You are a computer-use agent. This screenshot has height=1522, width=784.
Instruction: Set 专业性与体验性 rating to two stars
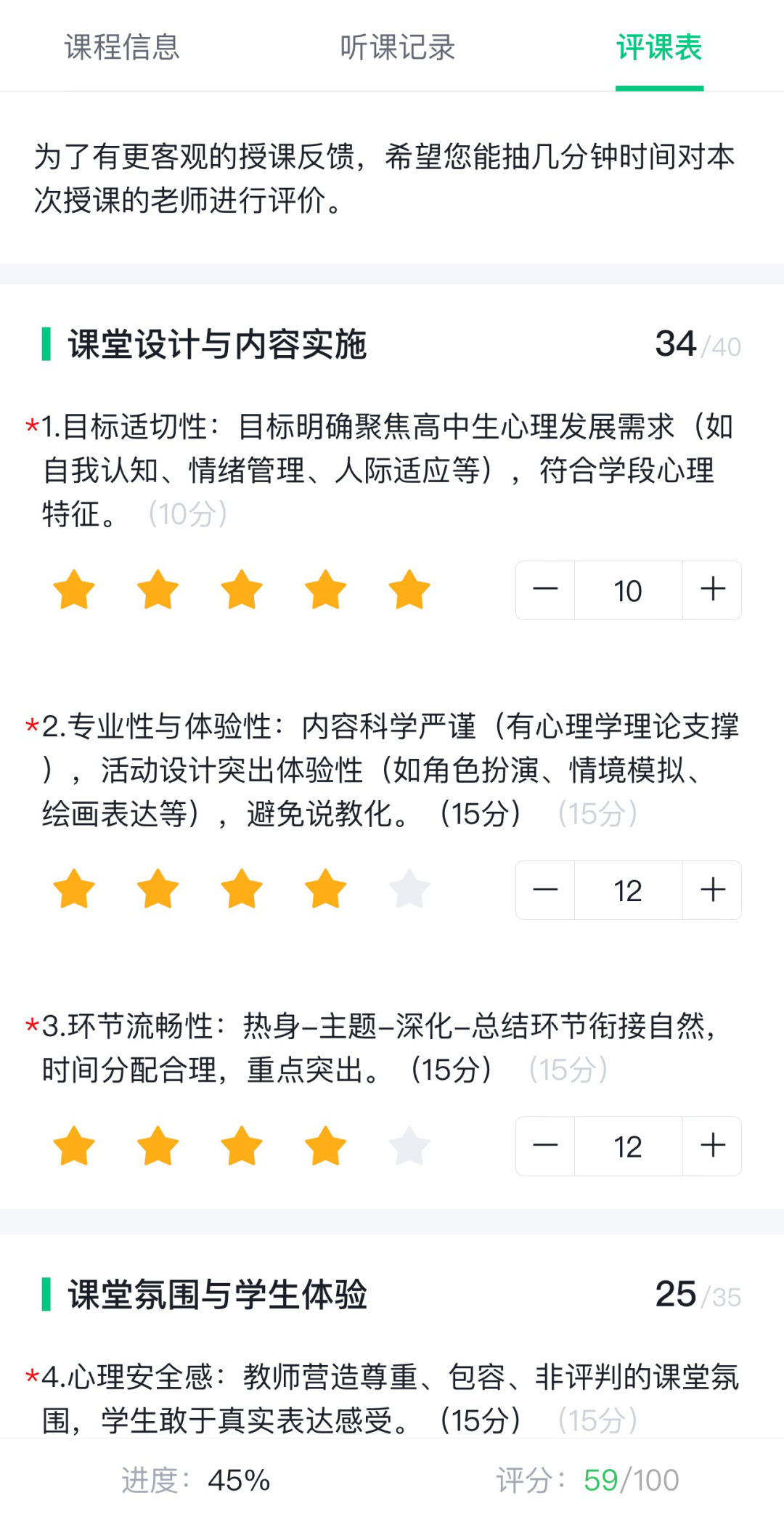click(x=158, y=889)
